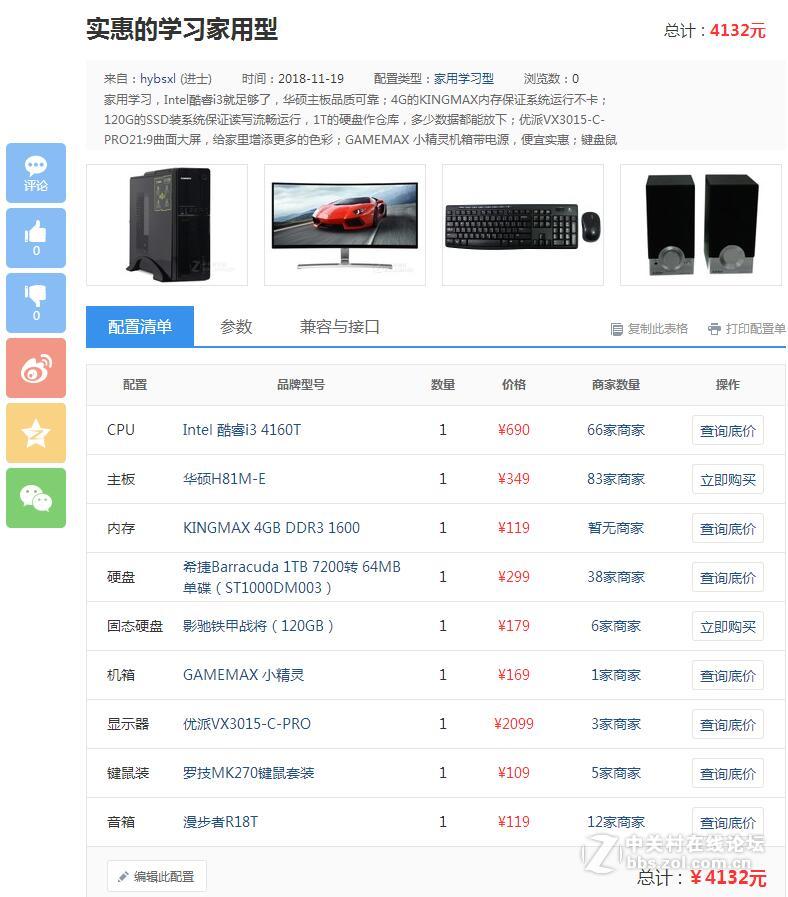Image resolution: width=788 pixels, height=897 pixels.
Task: Tap 编辑此配置 button
Action: pos(156,876)
